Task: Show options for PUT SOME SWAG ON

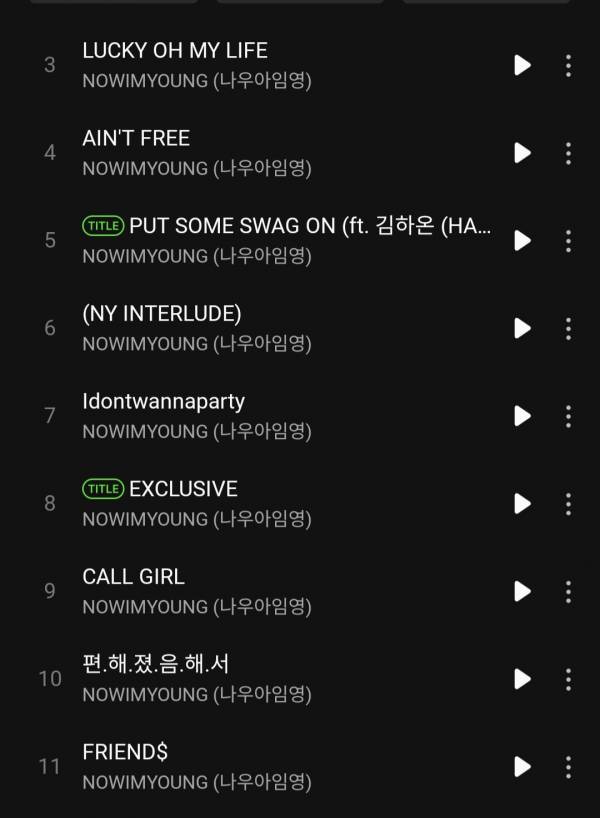Action: (568, 240)
